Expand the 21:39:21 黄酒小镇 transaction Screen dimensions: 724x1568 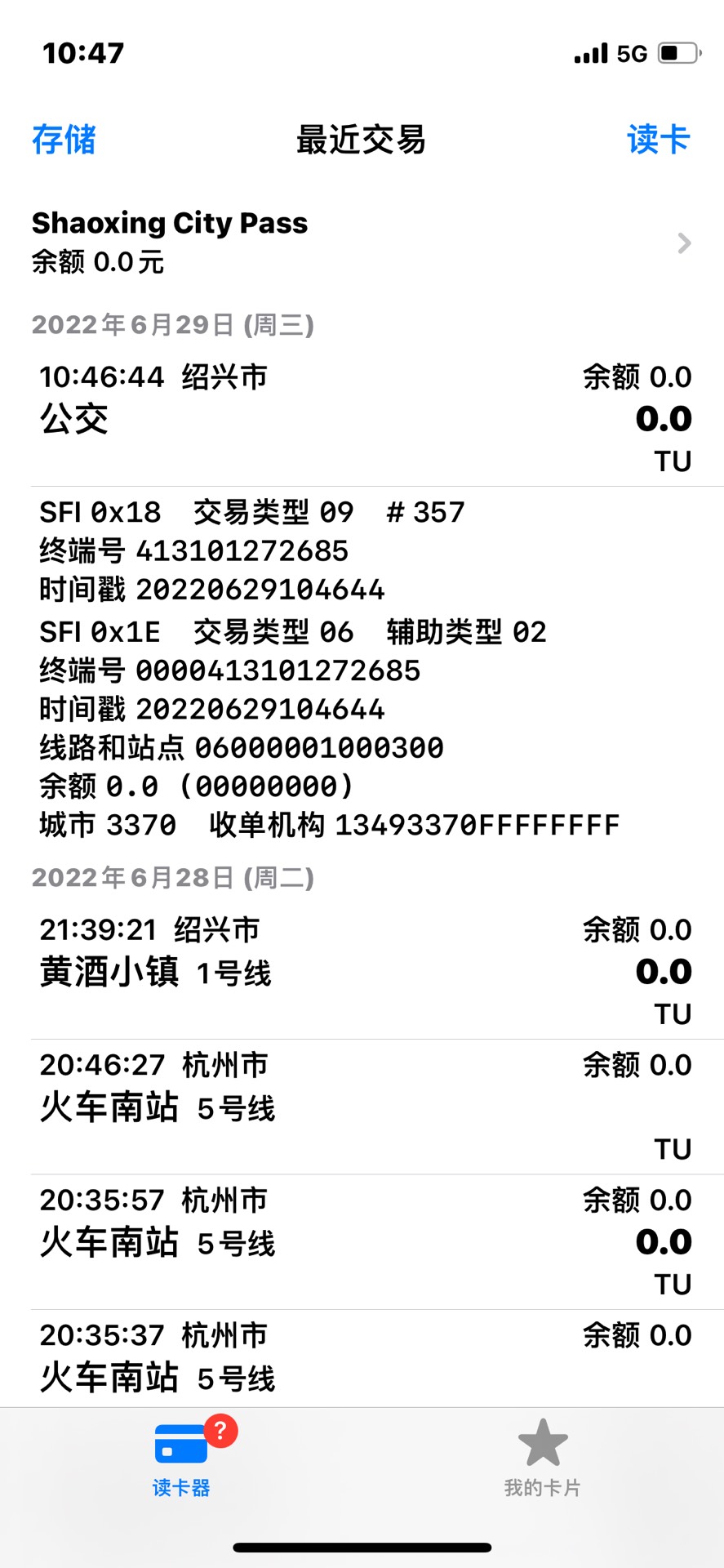pos(362,971)
